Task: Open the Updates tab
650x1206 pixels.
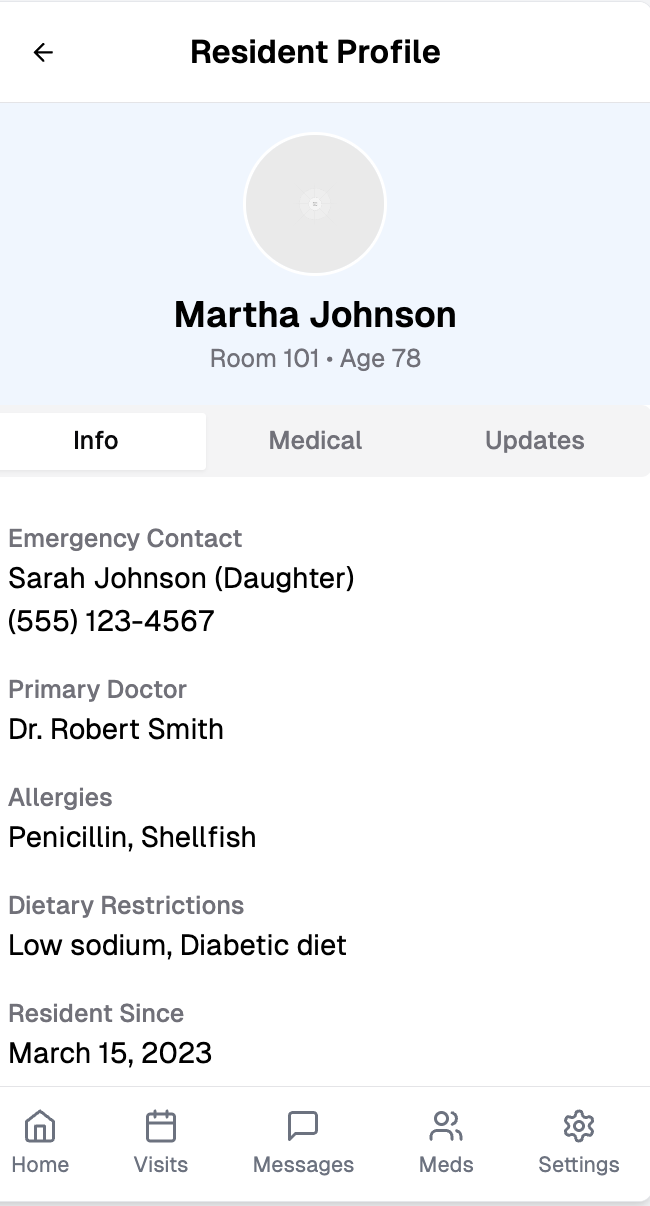Action: coord(534,441)
